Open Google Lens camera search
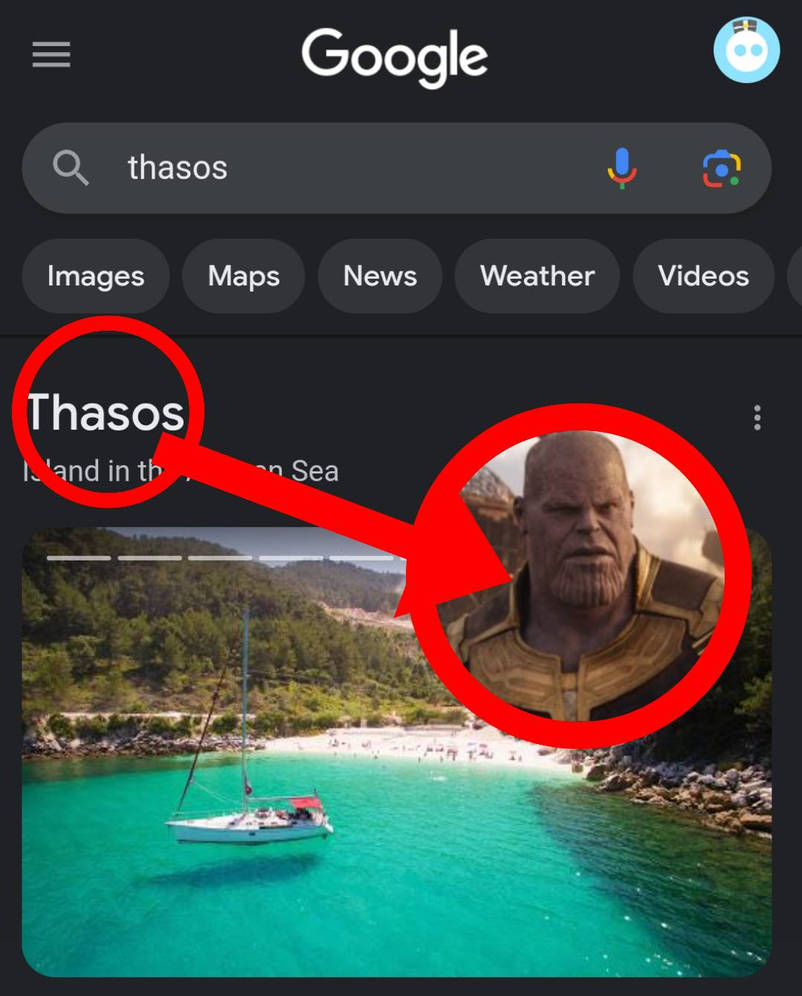Viewport: 802px width, 996px height. pyautogui.click(x=721, y=168)
